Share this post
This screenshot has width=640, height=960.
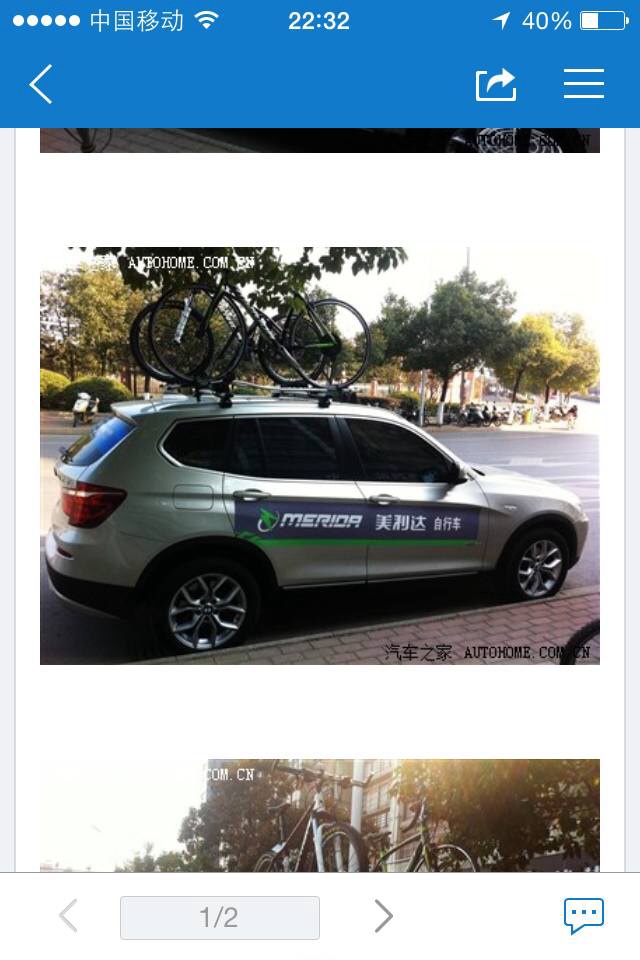(x=496, y=85)
